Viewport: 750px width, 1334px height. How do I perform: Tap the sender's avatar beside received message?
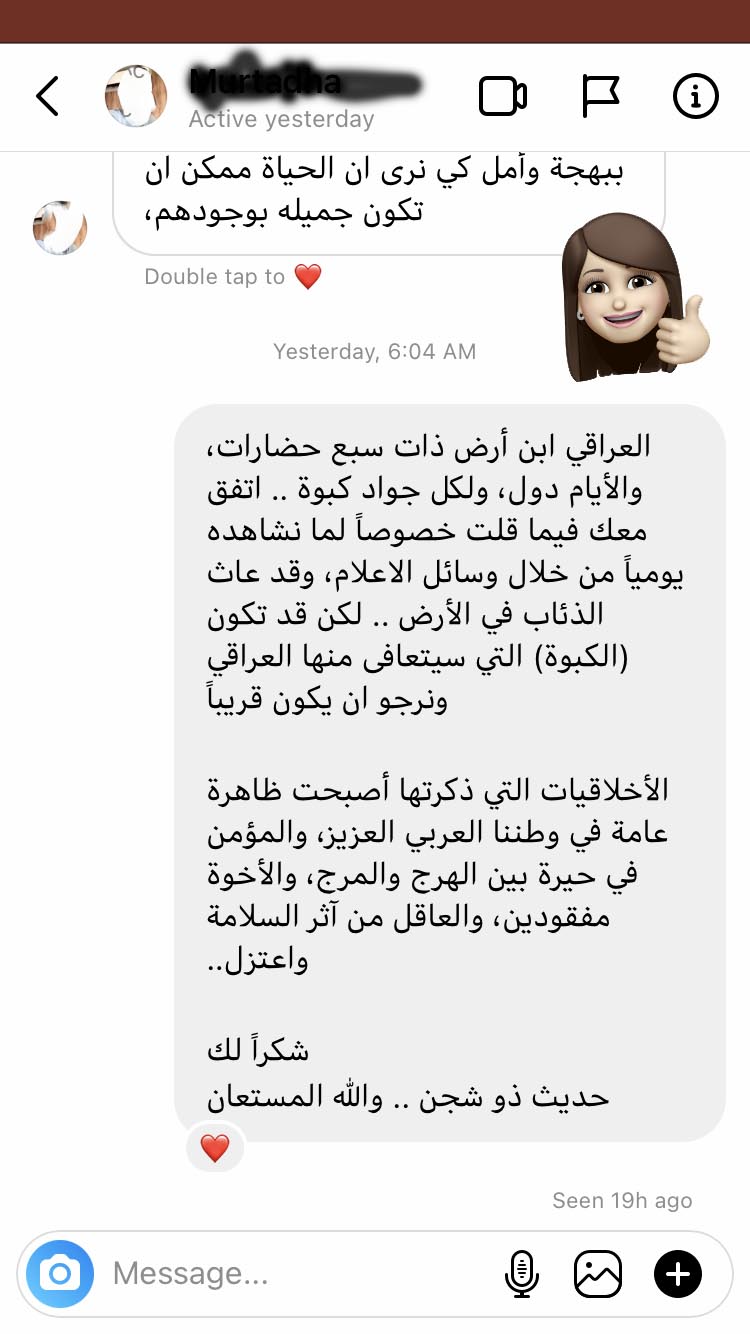60,227
